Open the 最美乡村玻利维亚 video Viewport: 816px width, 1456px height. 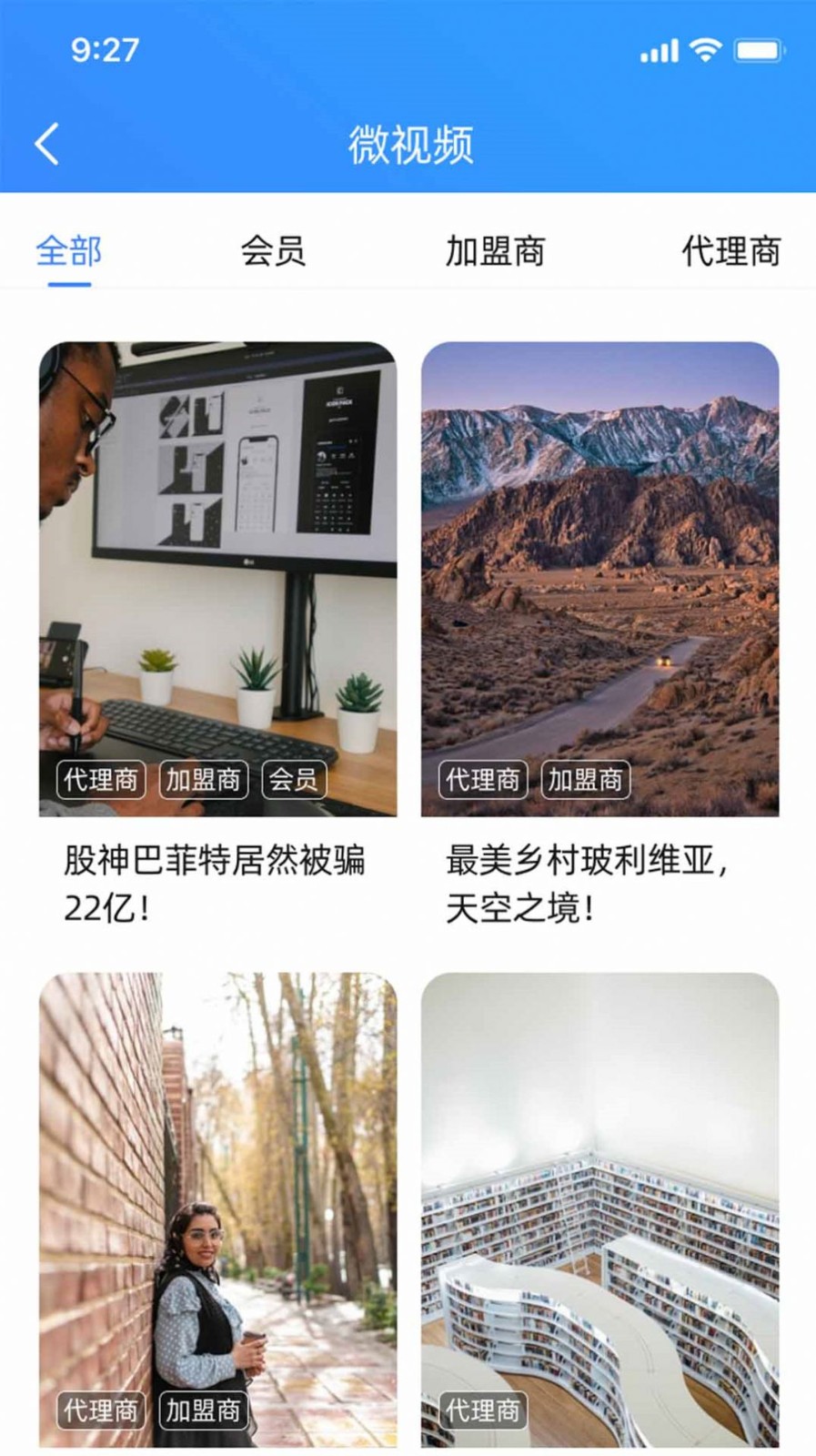[600, 883]
